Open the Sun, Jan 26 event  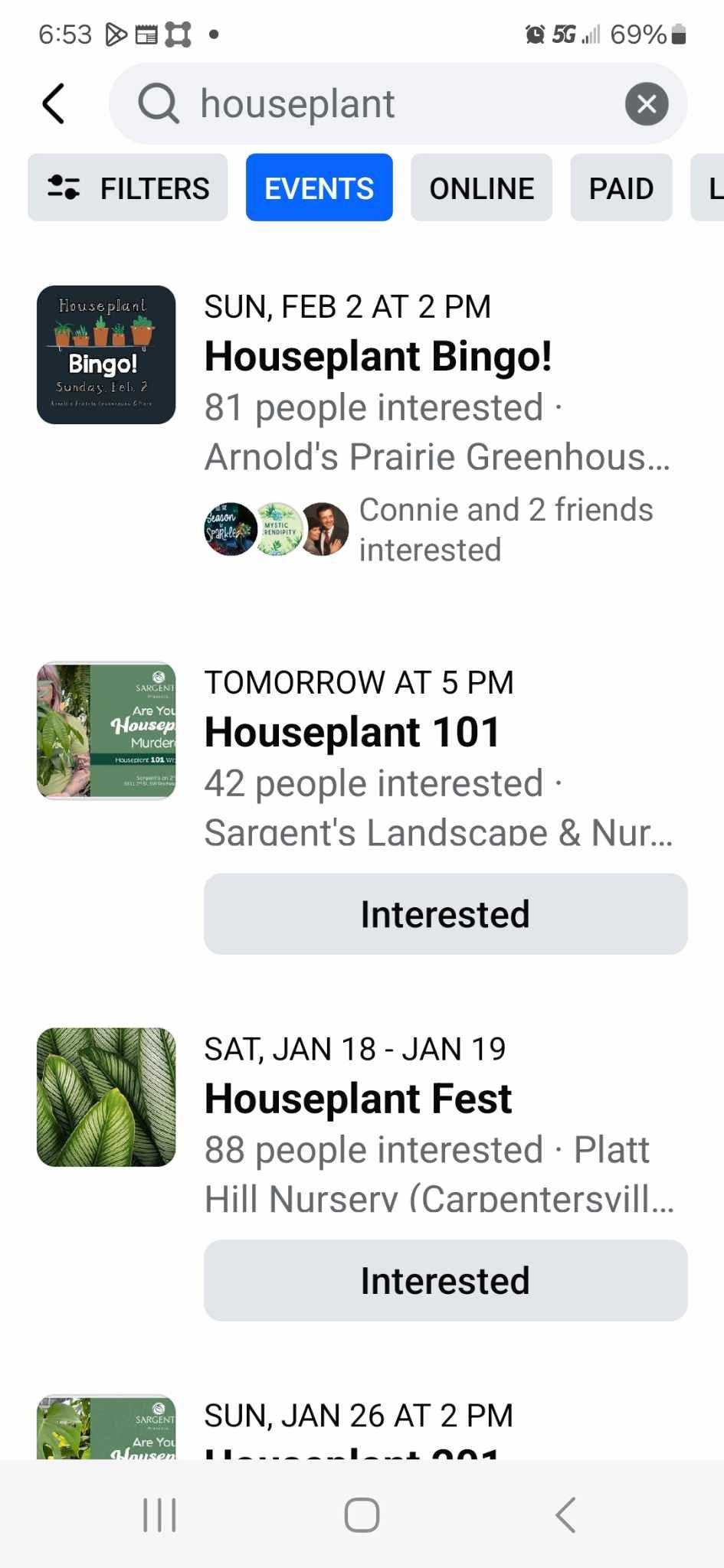tap(358, 1416)
